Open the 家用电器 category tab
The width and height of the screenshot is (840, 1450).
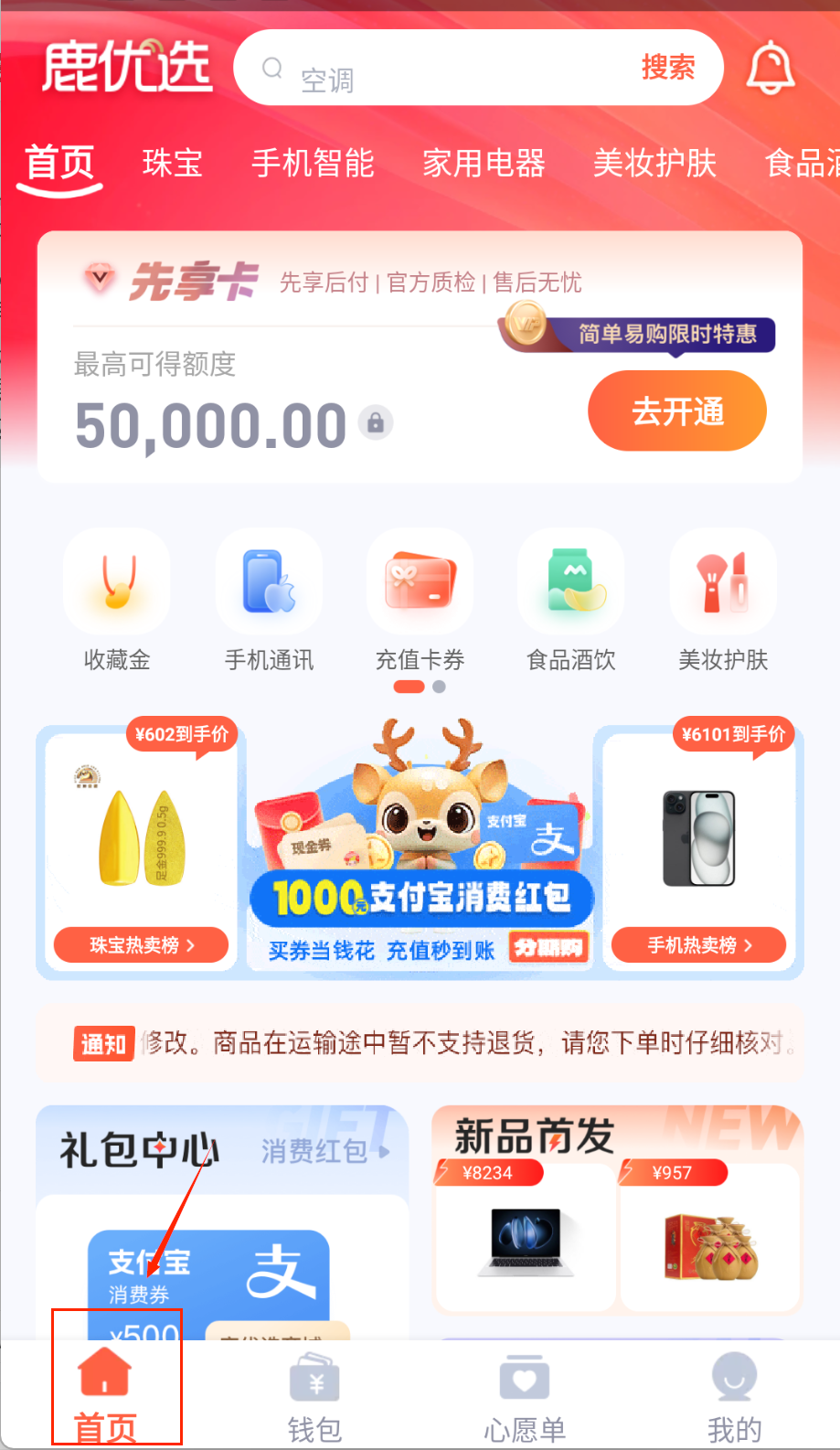(484, 164)
